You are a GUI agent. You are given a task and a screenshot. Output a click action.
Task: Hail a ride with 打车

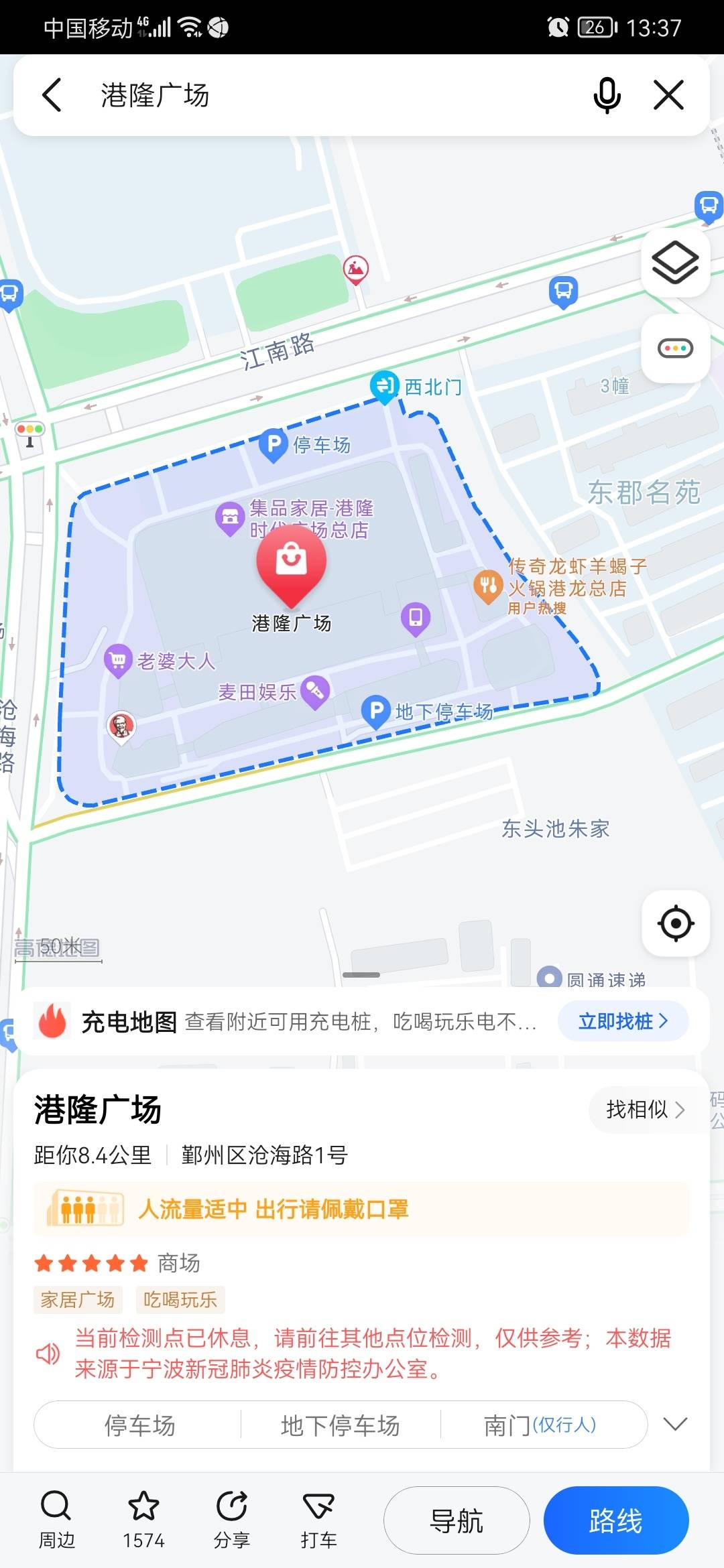pyautogui.click(x=318, y=1520)
